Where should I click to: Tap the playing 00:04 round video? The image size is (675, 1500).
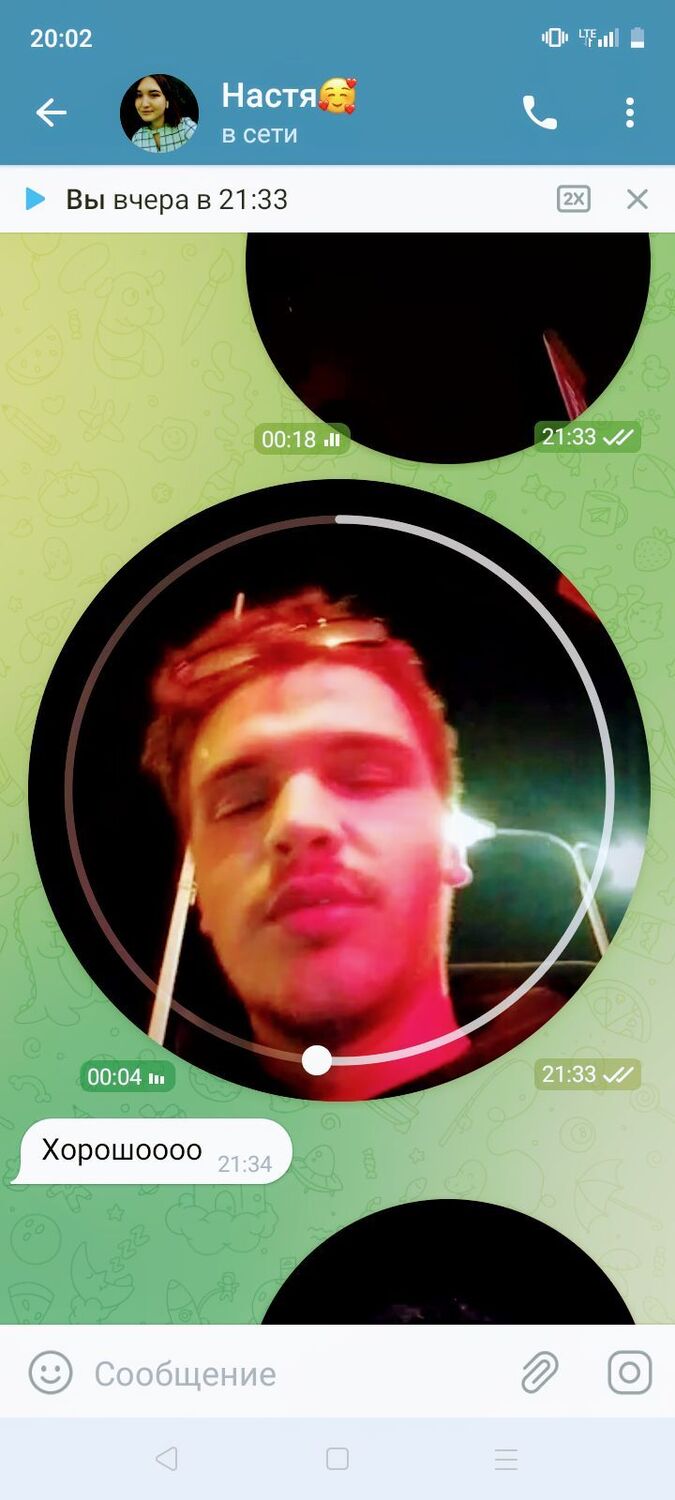(340, 790)
